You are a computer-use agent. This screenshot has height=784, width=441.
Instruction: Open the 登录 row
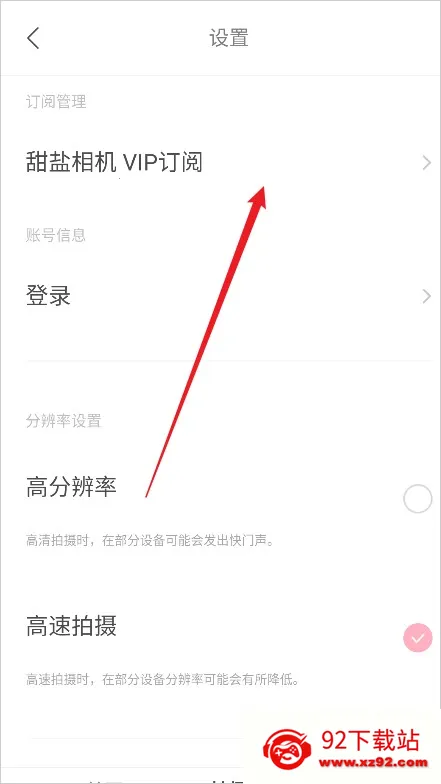220,296
